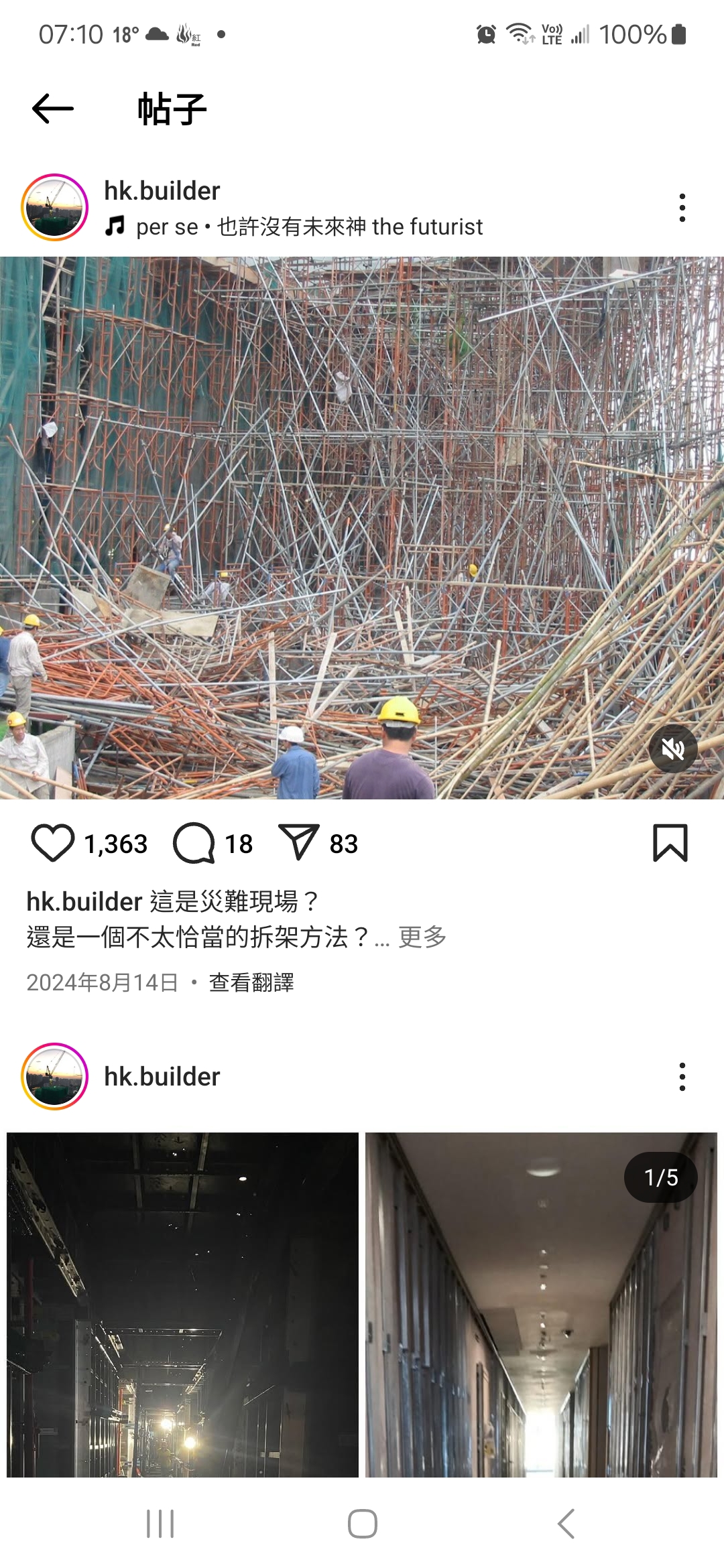
Task: Bookmark the scaffolding post
Action: point(670,843)
